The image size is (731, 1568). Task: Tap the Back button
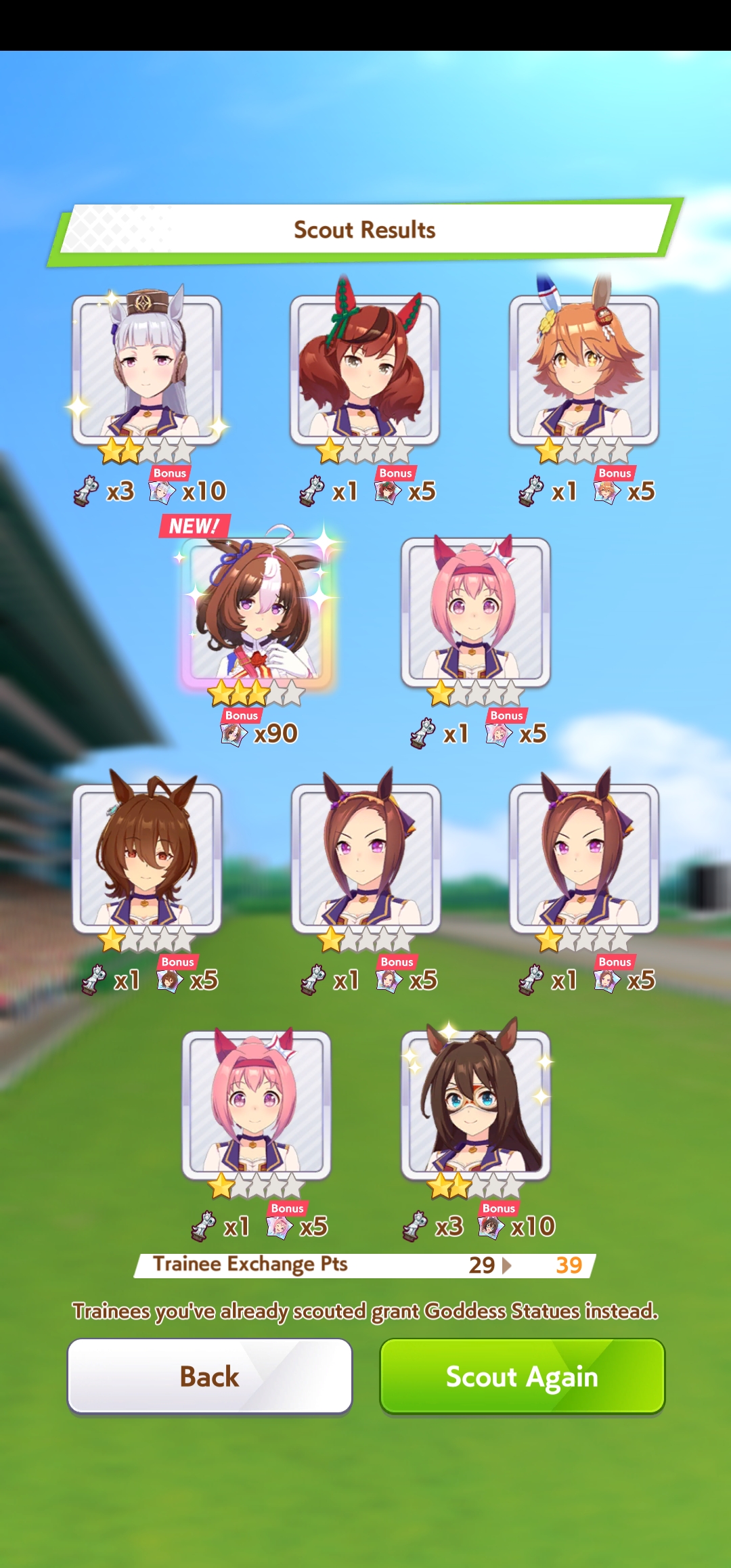coord(210,1376)
